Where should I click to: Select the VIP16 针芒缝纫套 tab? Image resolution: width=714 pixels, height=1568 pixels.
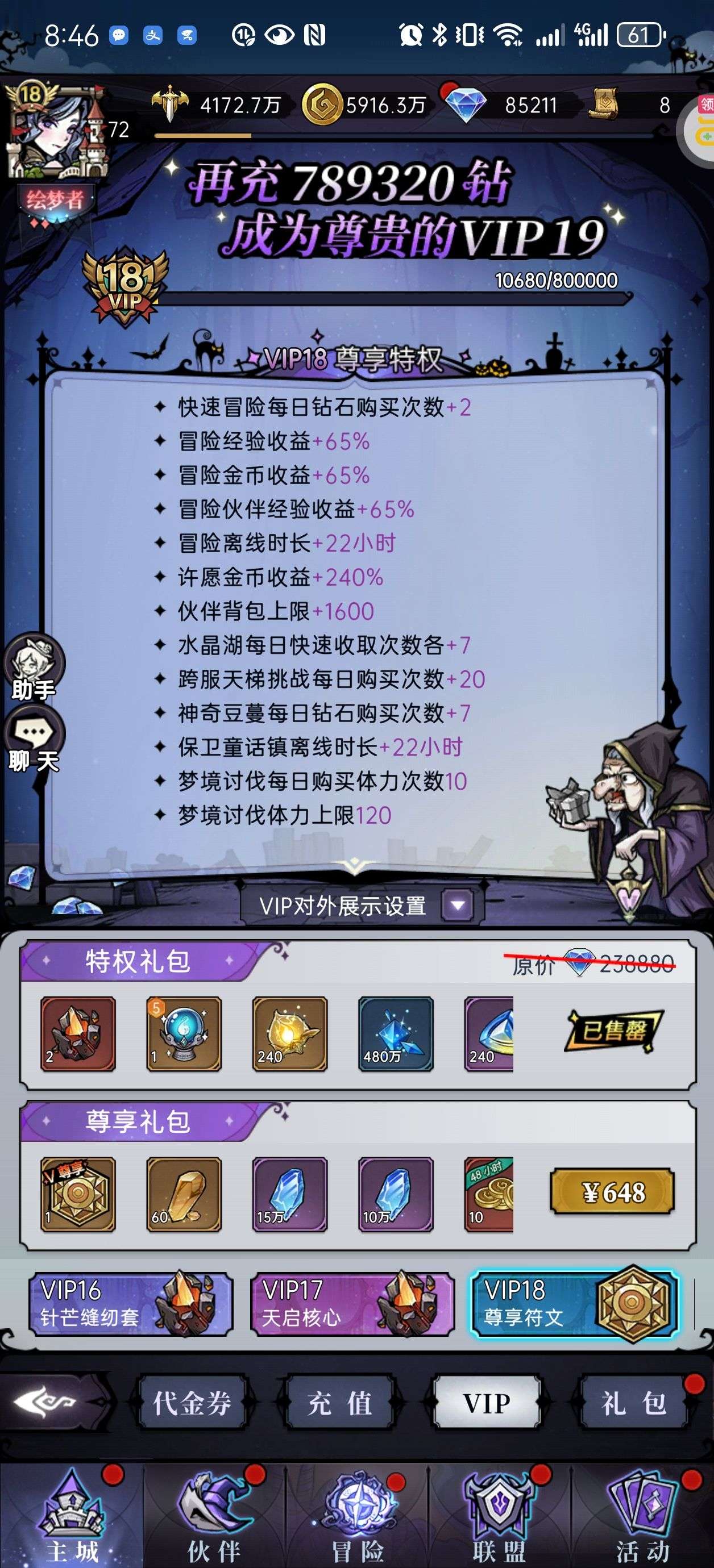pos(131,1304)
